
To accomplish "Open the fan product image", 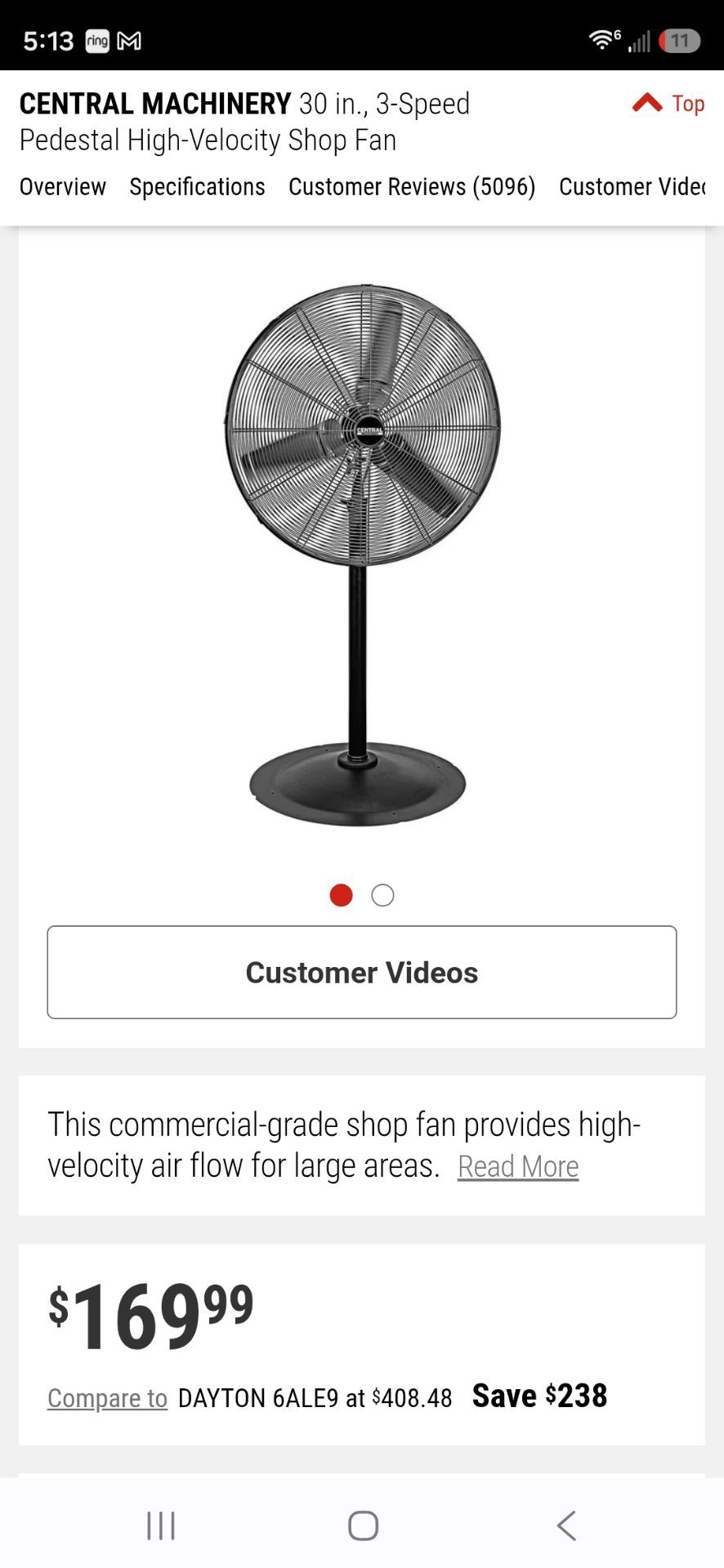I will click(x=361, y=555).
